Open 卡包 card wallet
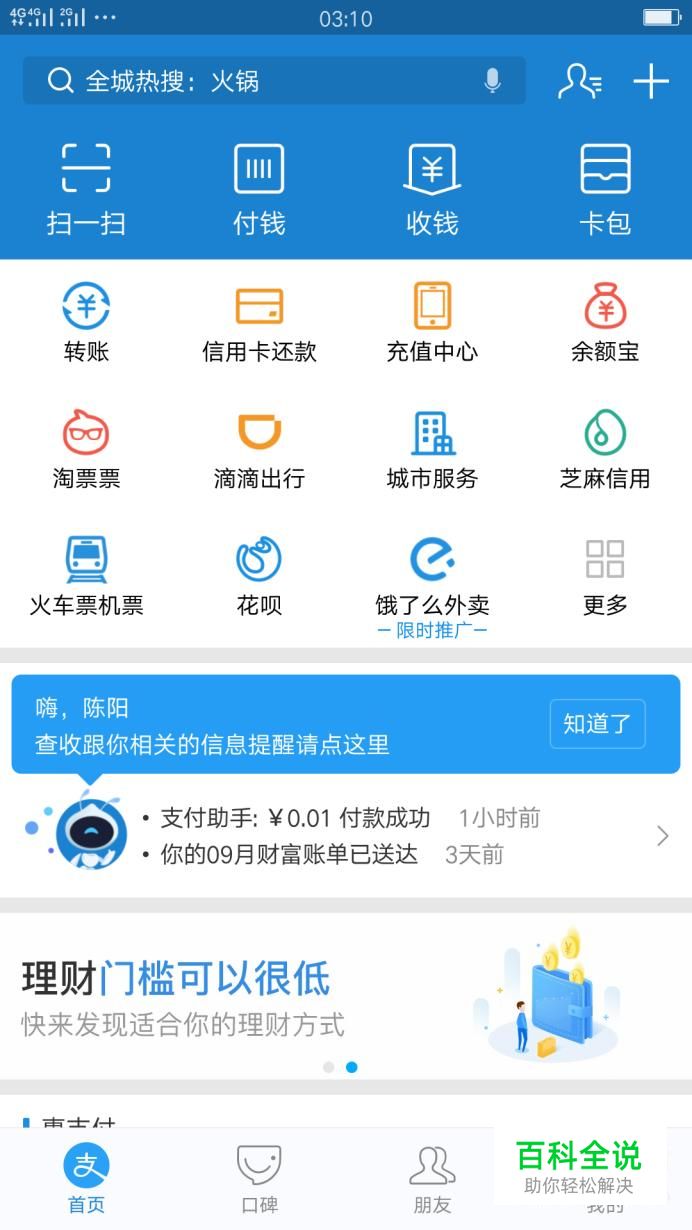Screen dimensions: 692x1230 605,189
